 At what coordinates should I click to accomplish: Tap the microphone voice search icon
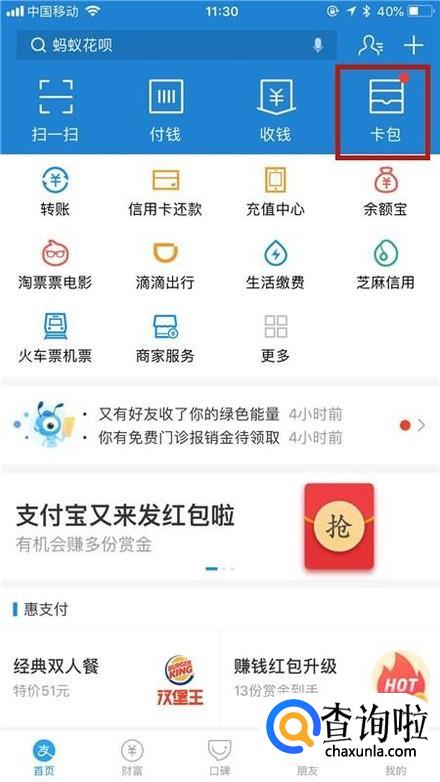tap(318, 45)
